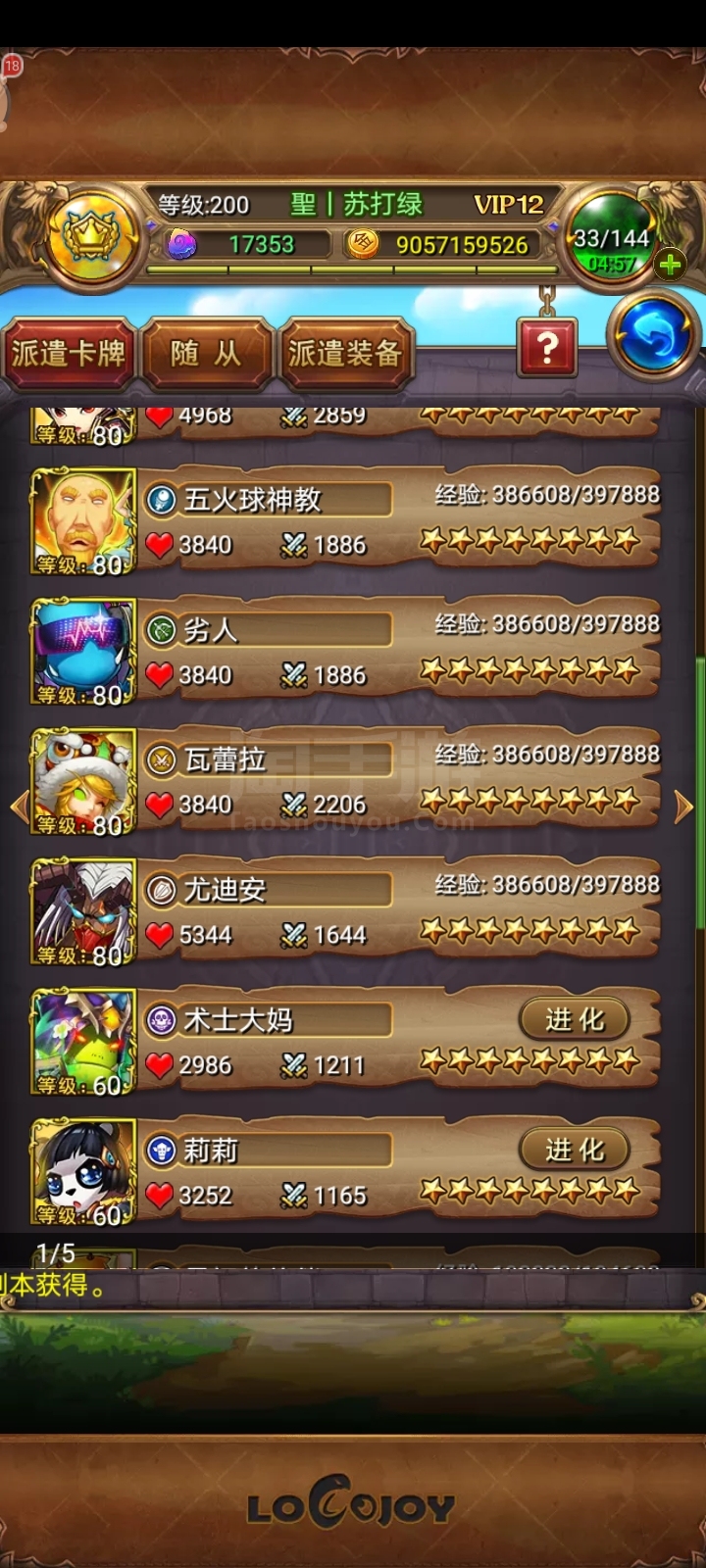The image size is (706, 1568).
Task: Go to next page with right arrow
Action: 684,808
